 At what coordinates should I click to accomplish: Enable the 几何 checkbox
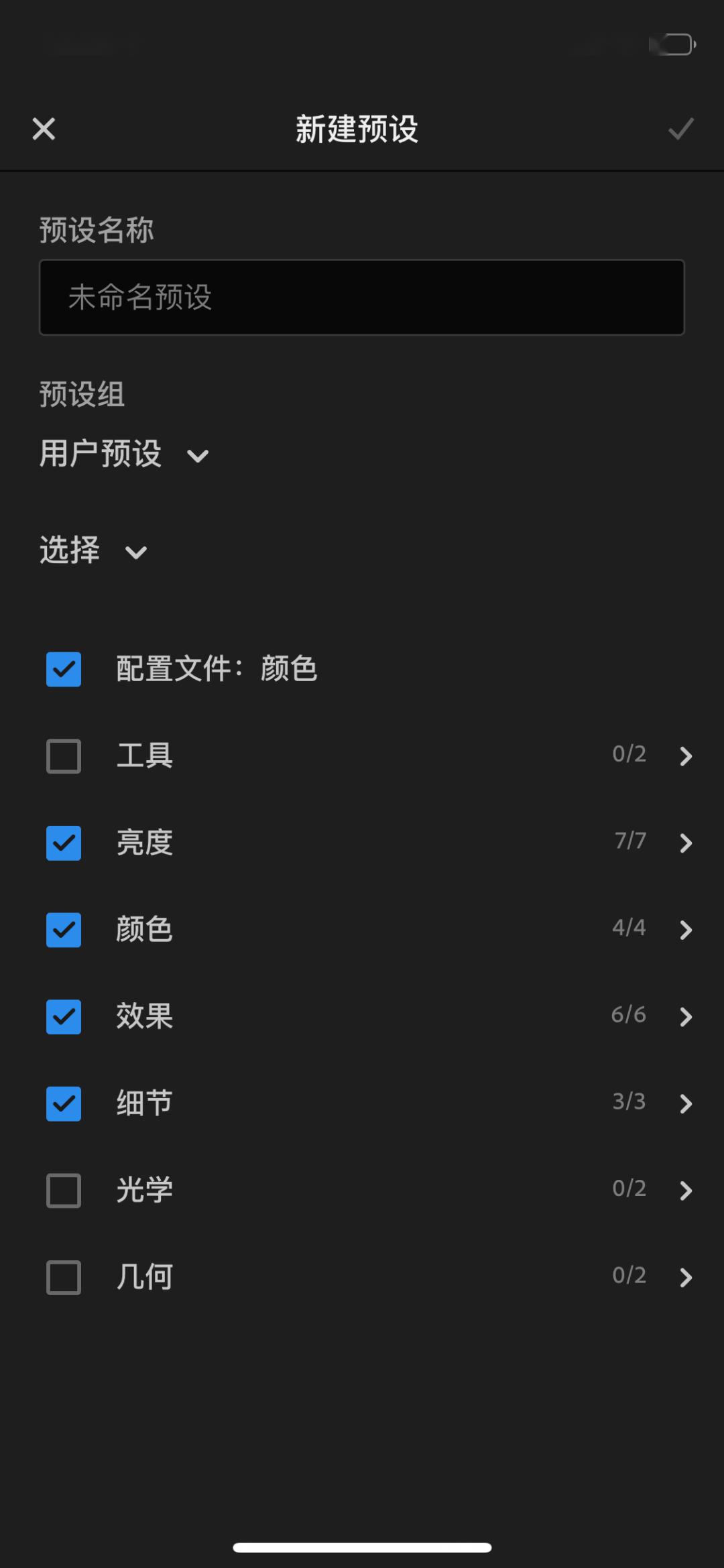(x=63, y=1278)
